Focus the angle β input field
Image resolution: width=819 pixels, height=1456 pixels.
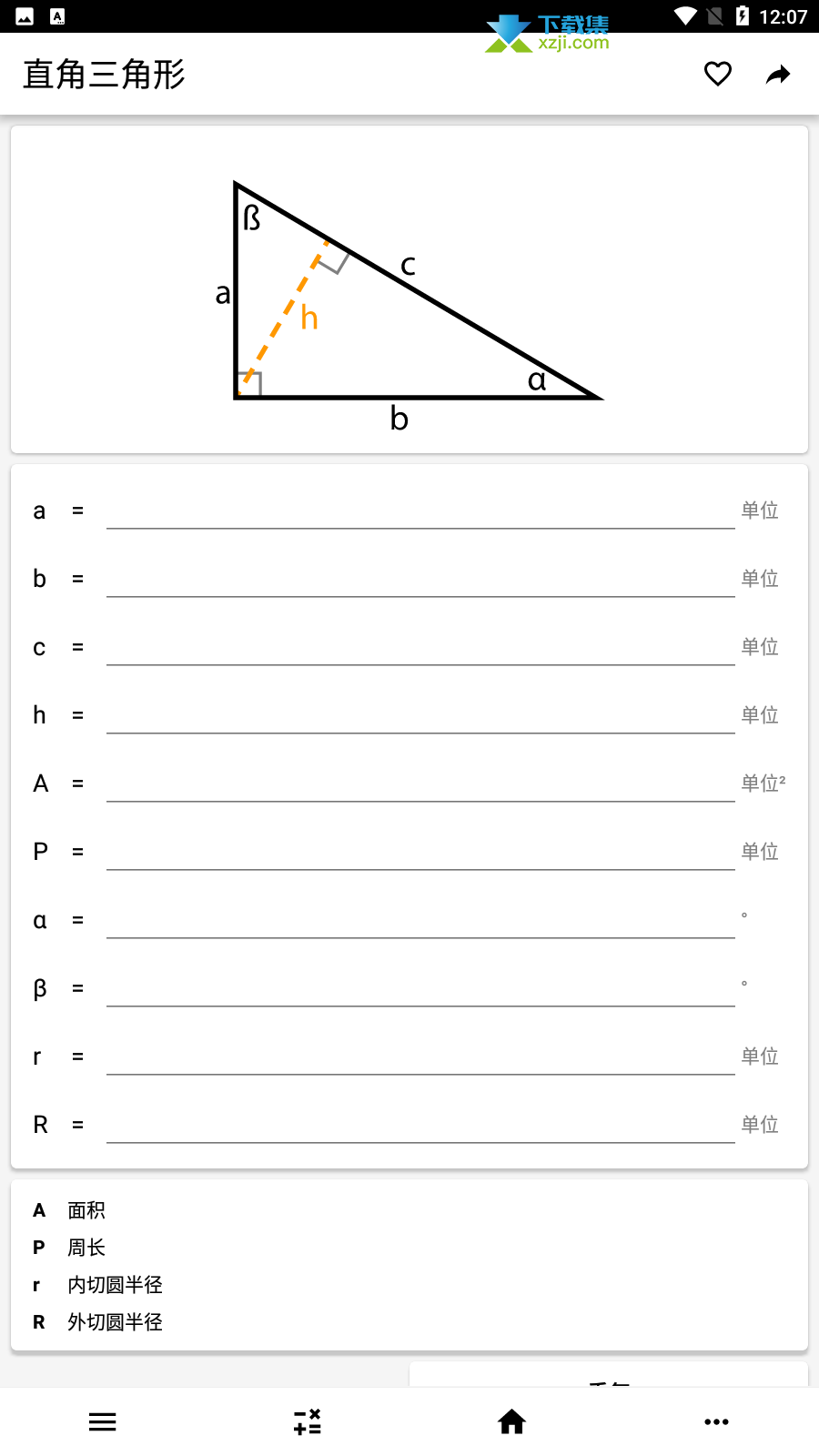coord(420,987)
